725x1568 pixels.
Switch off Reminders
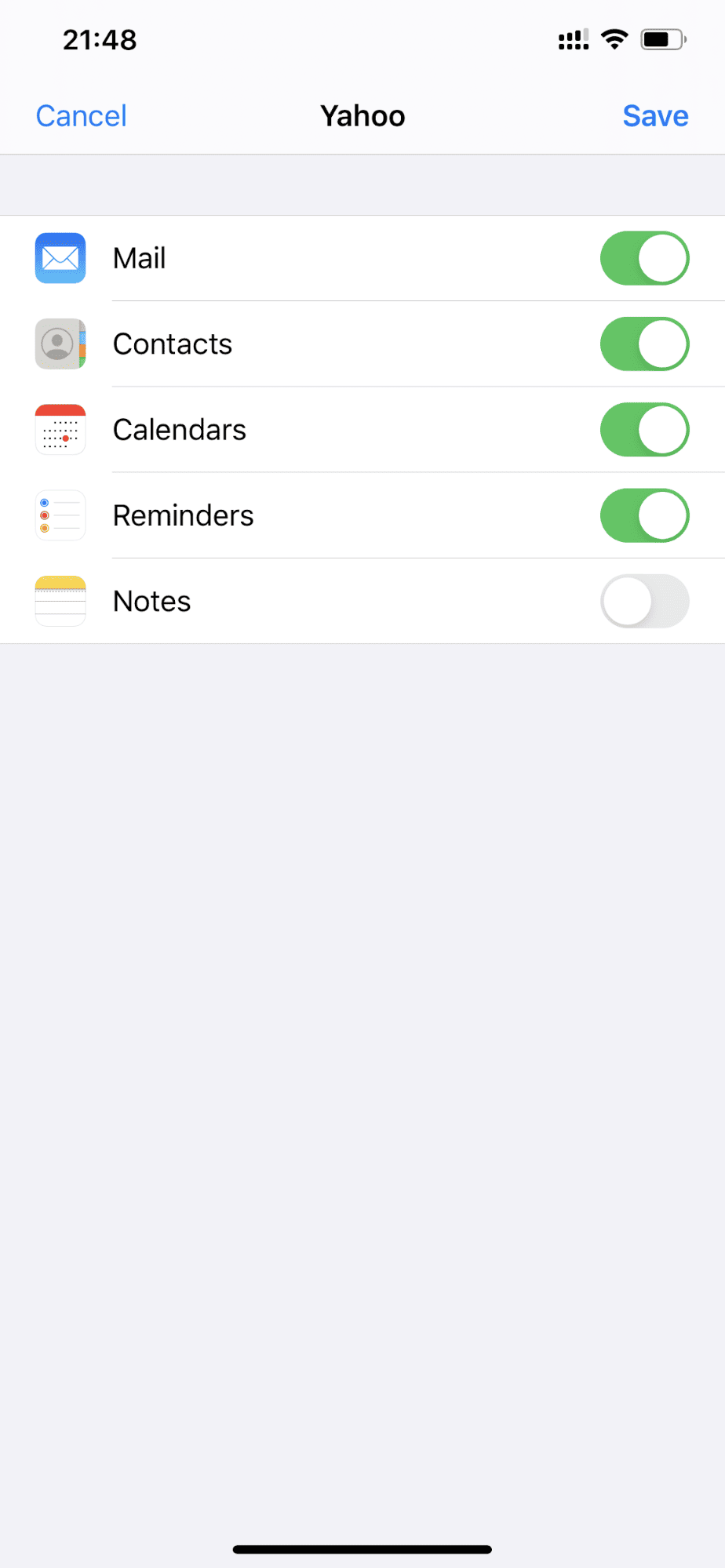(x=644, y=515)
